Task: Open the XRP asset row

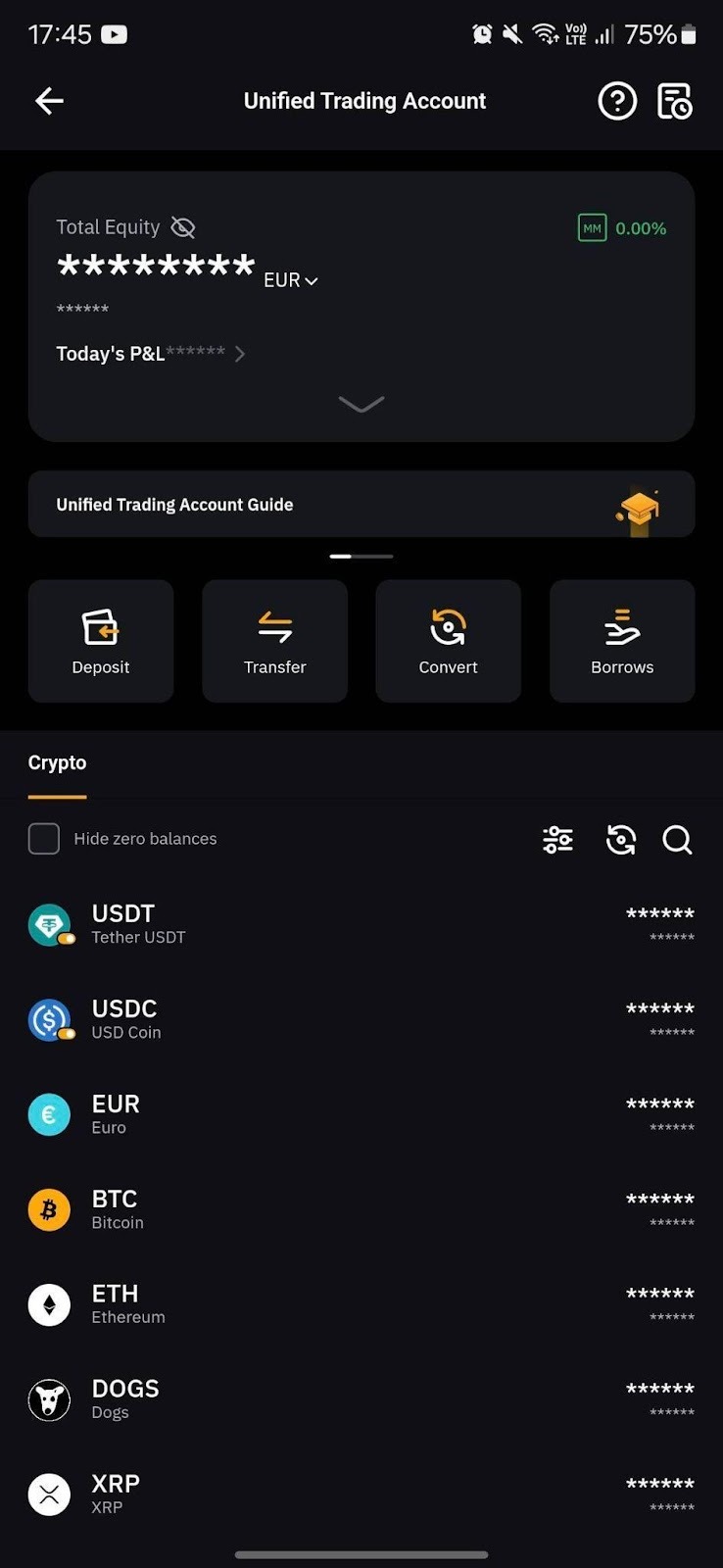Action: [361, 1494]
